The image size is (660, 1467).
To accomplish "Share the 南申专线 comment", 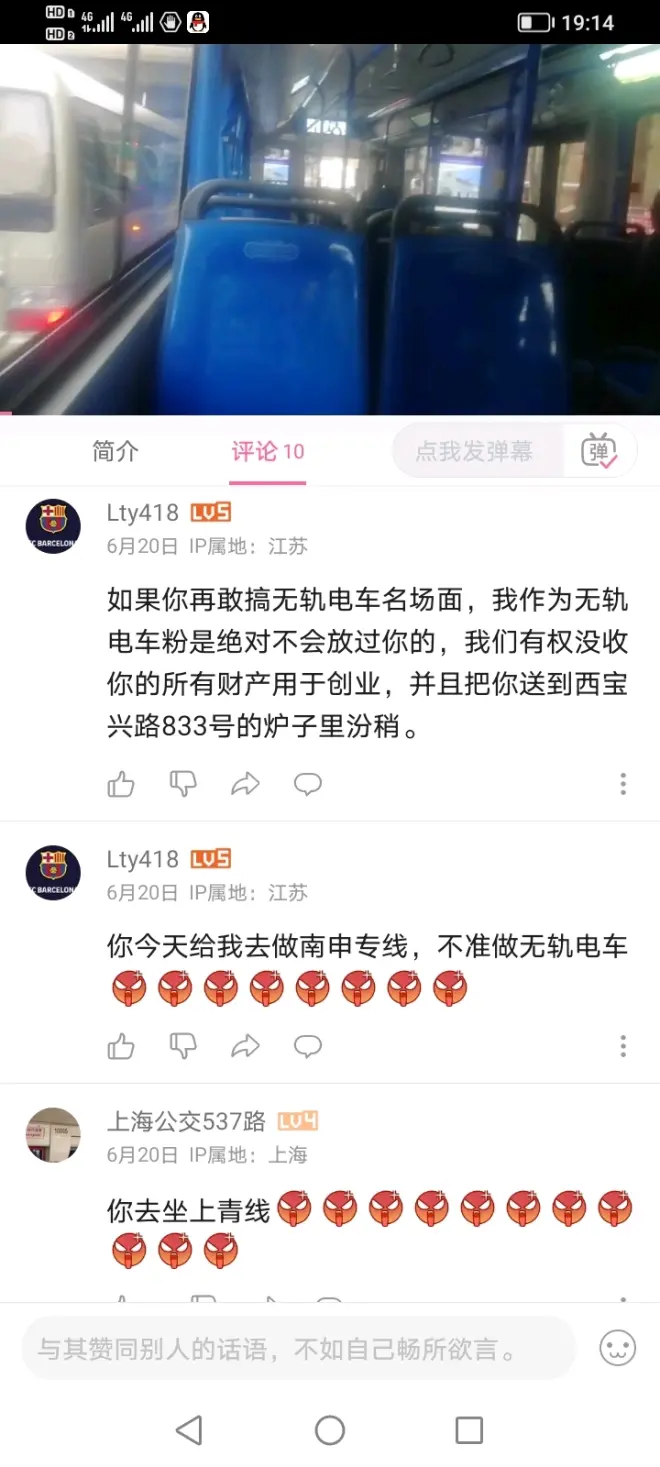I will [245, 1046].
